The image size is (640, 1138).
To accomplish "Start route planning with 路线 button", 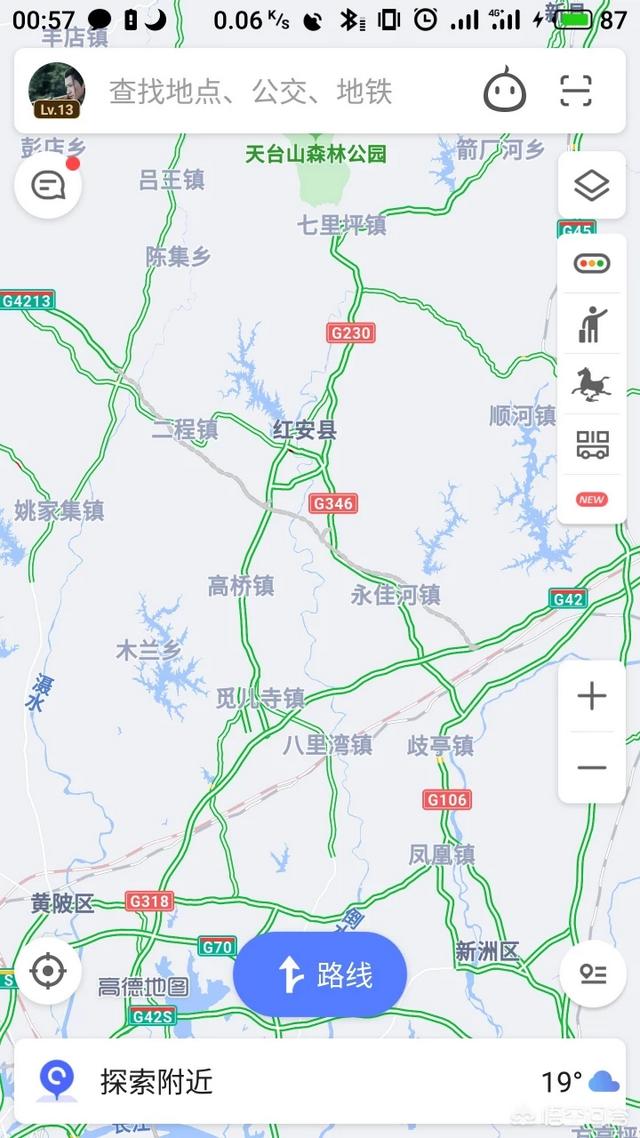I will pos(320,975).
